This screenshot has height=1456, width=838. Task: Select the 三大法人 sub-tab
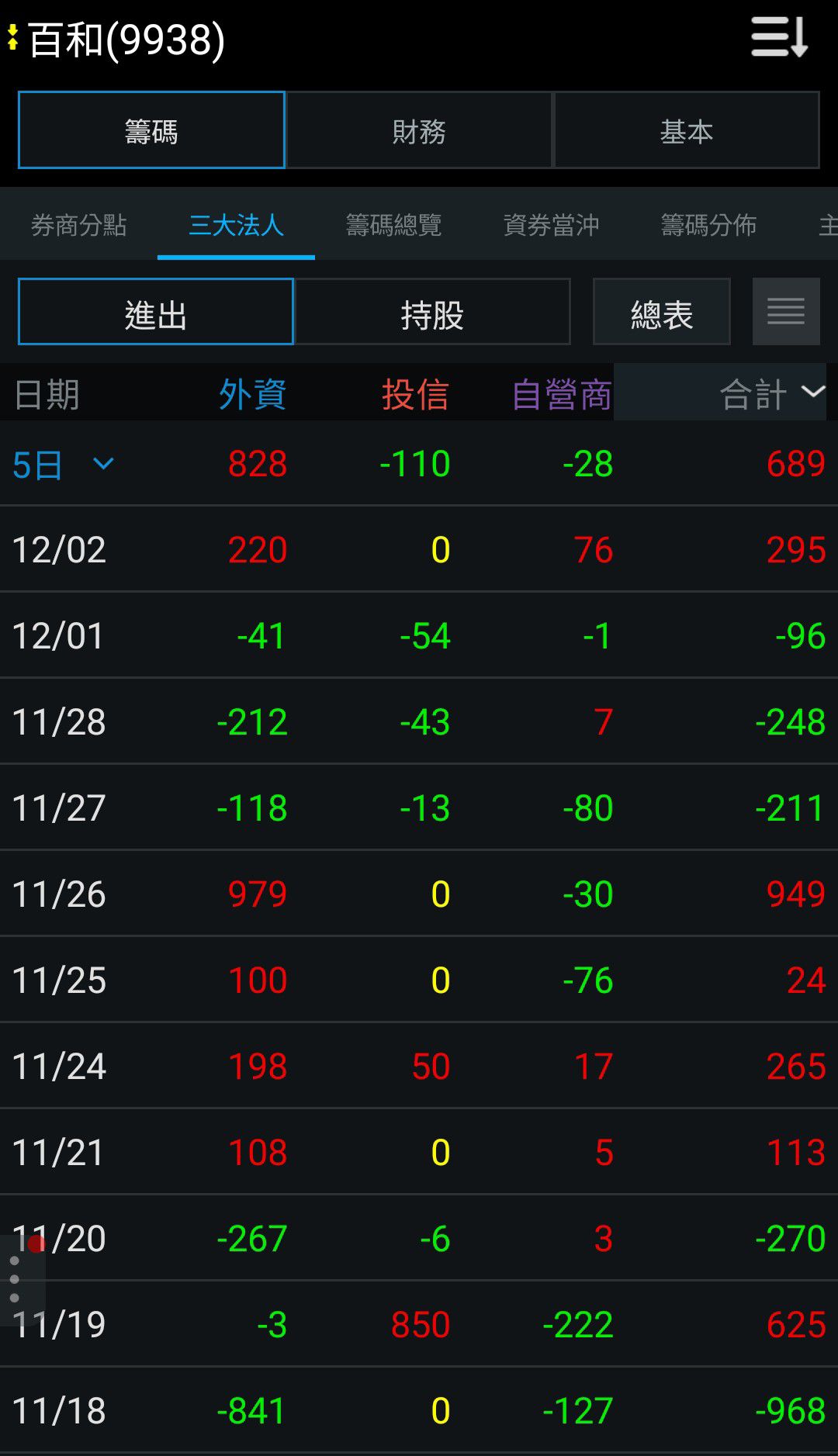[236, 225]
